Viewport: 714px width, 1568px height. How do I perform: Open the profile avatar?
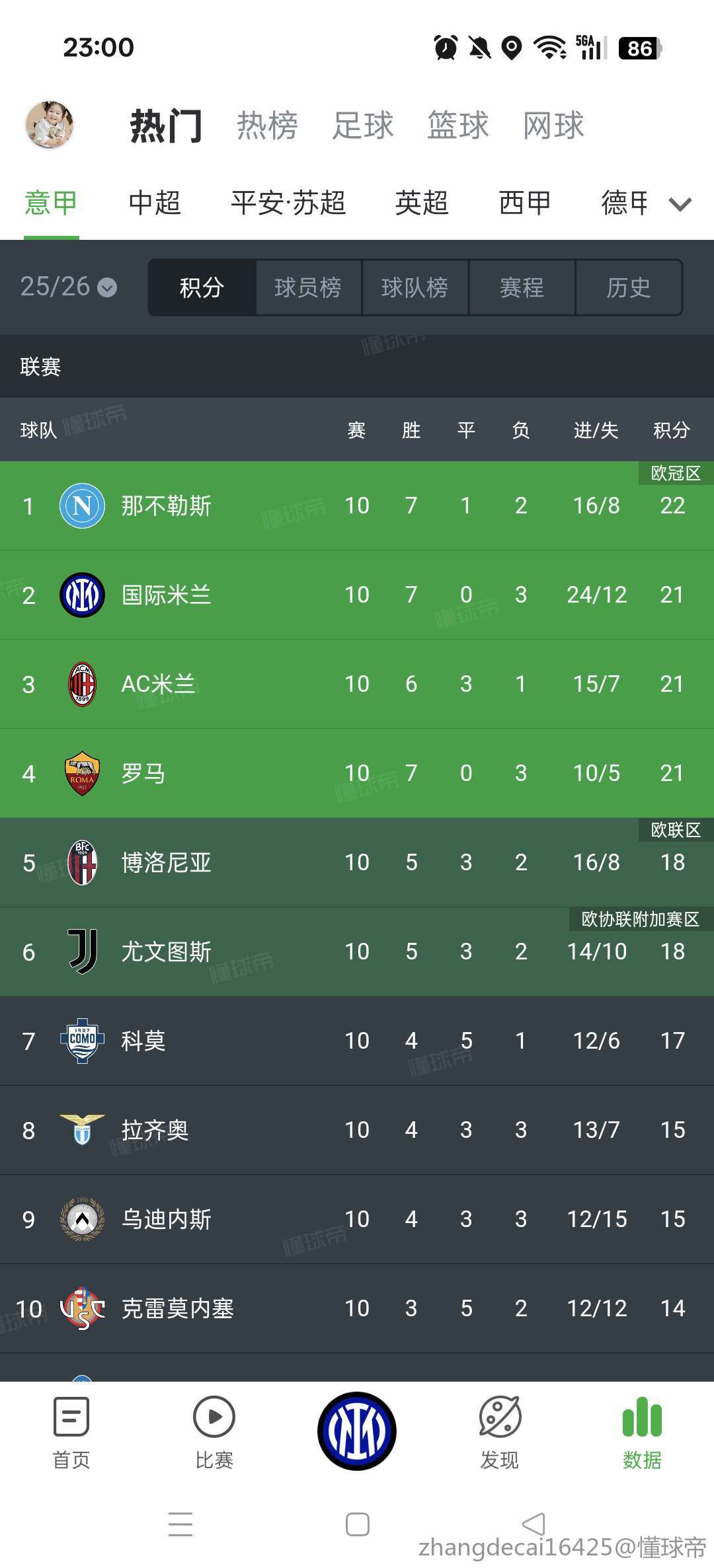click(50, 124)
